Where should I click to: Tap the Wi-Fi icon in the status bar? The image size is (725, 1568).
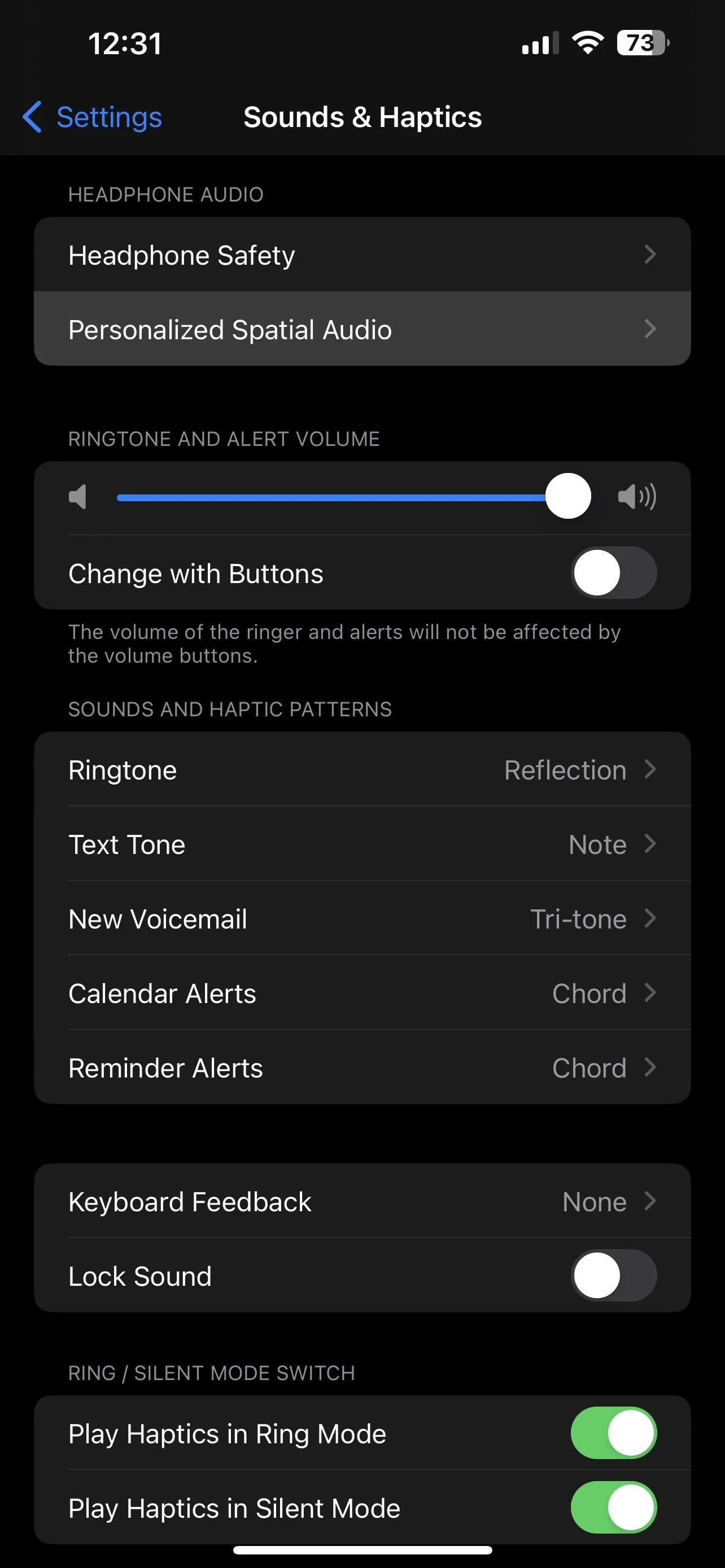pos(586,41)
